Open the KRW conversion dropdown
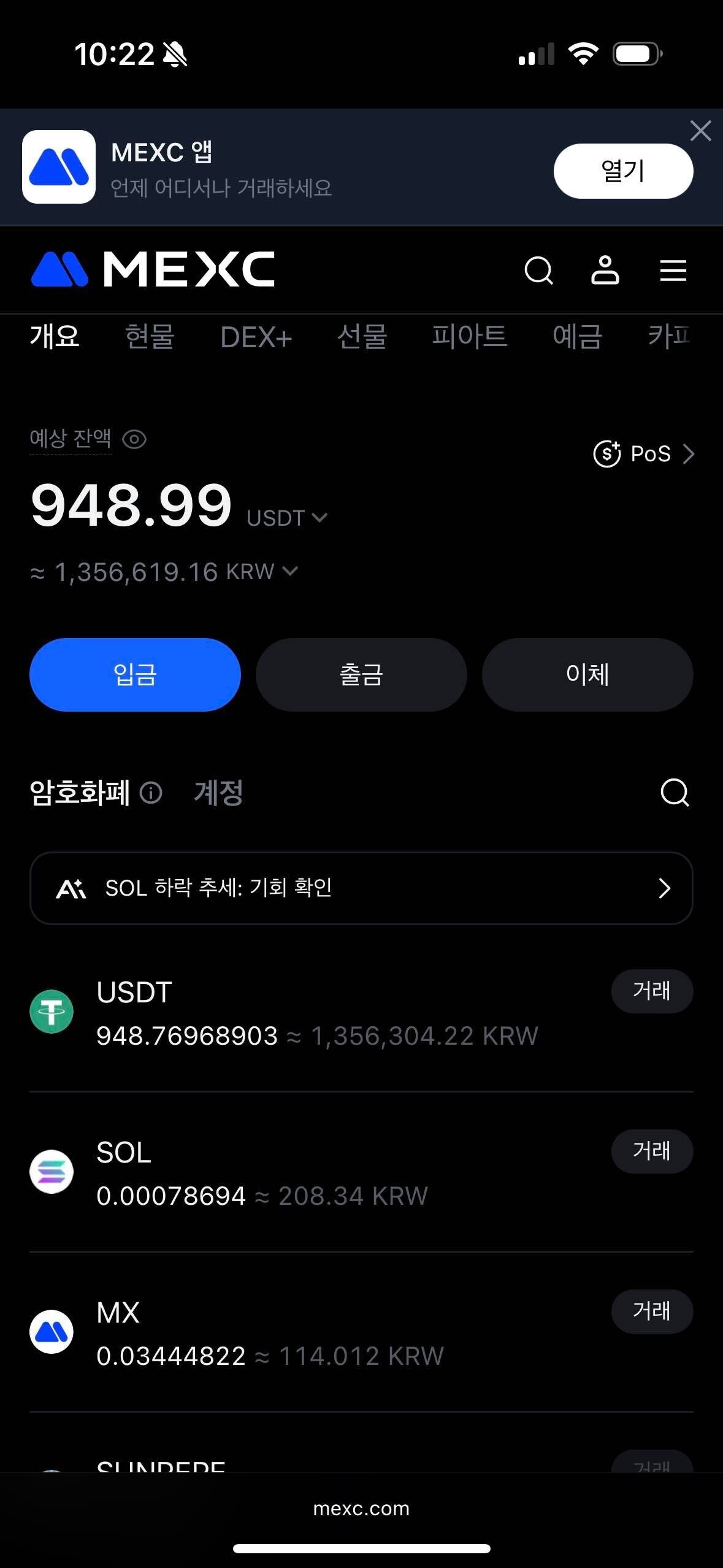 [290, 571]
